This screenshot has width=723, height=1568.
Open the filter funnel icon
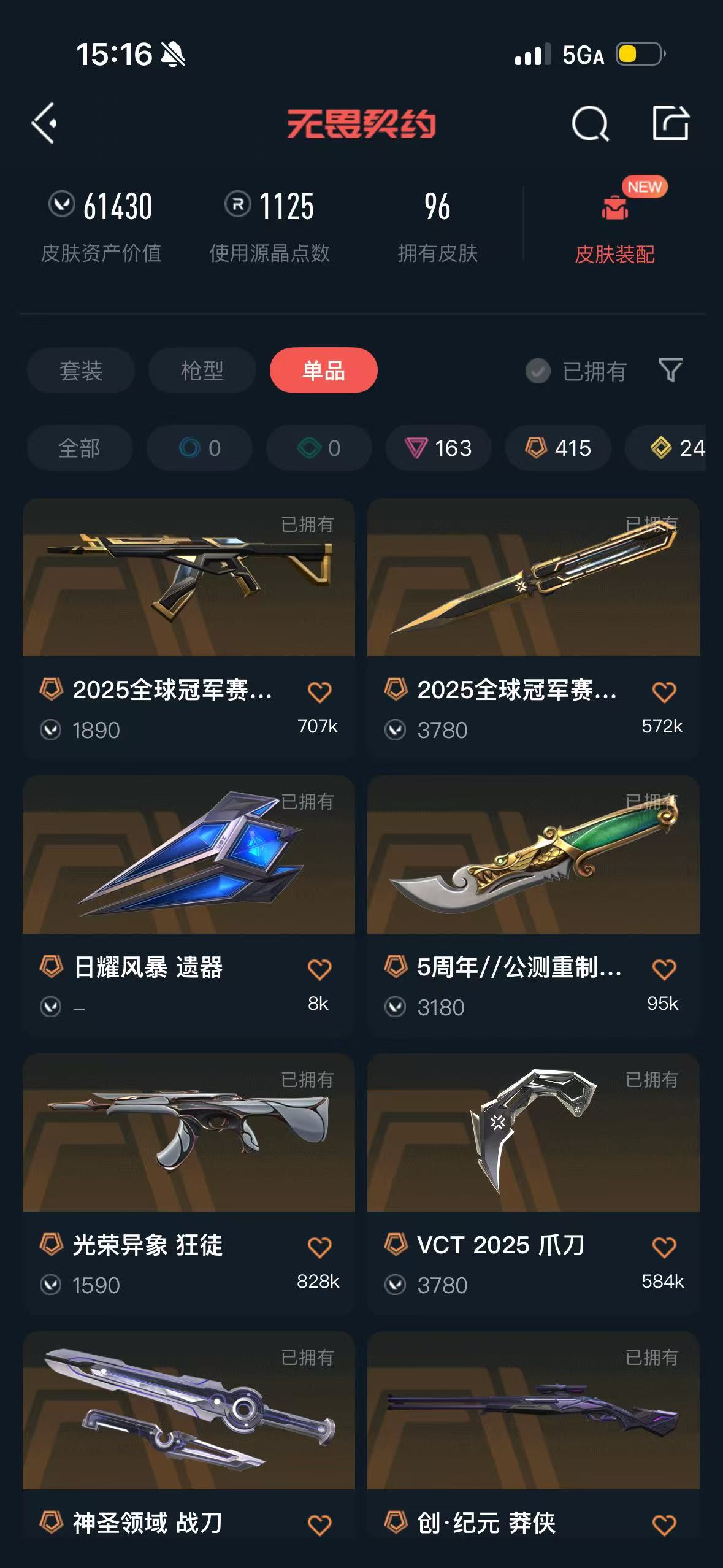pyautogui.click(x=670, y=371)
